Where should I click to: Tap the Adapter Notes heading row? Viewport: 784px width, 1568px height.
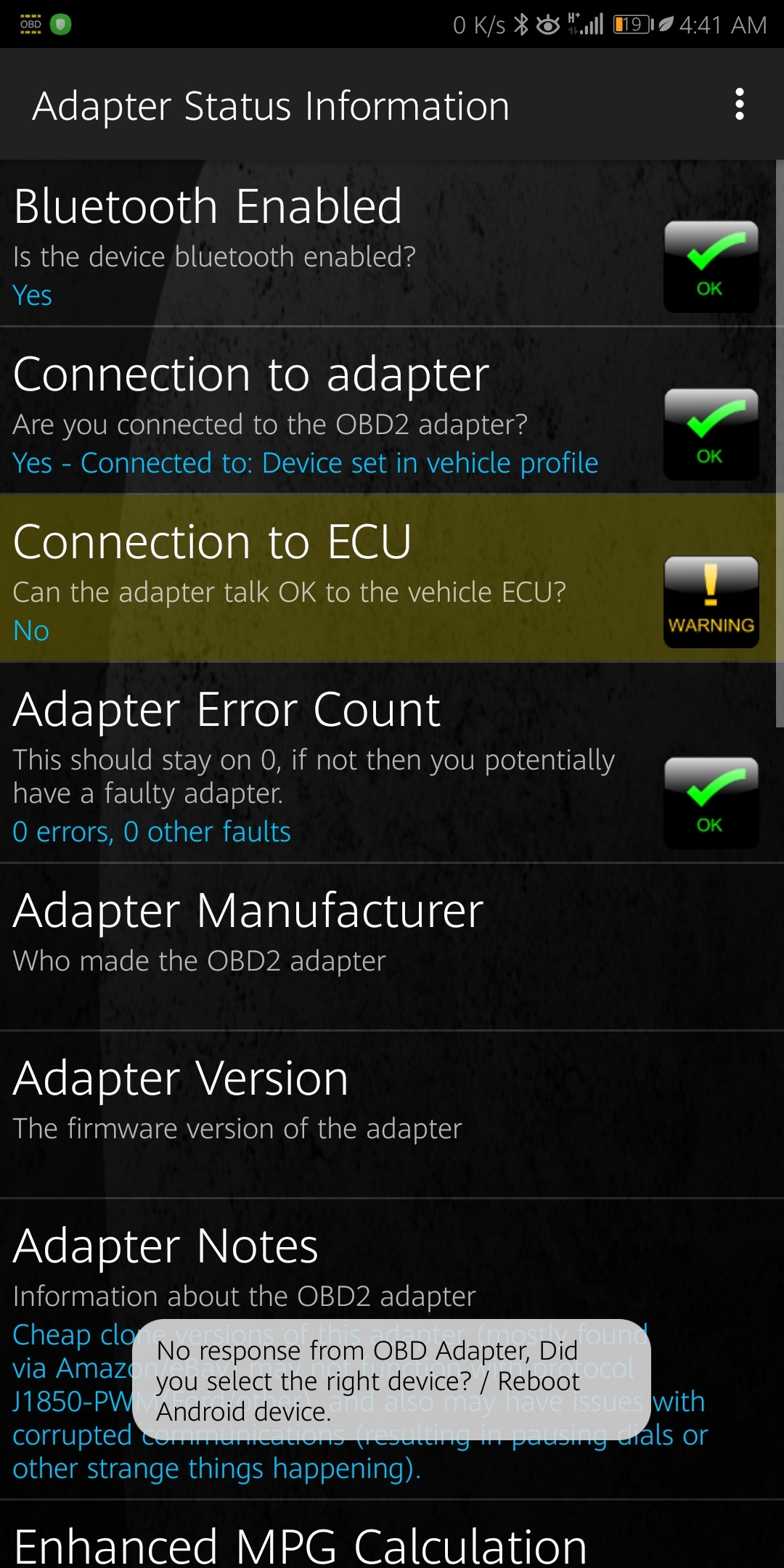pos(388,1349)
